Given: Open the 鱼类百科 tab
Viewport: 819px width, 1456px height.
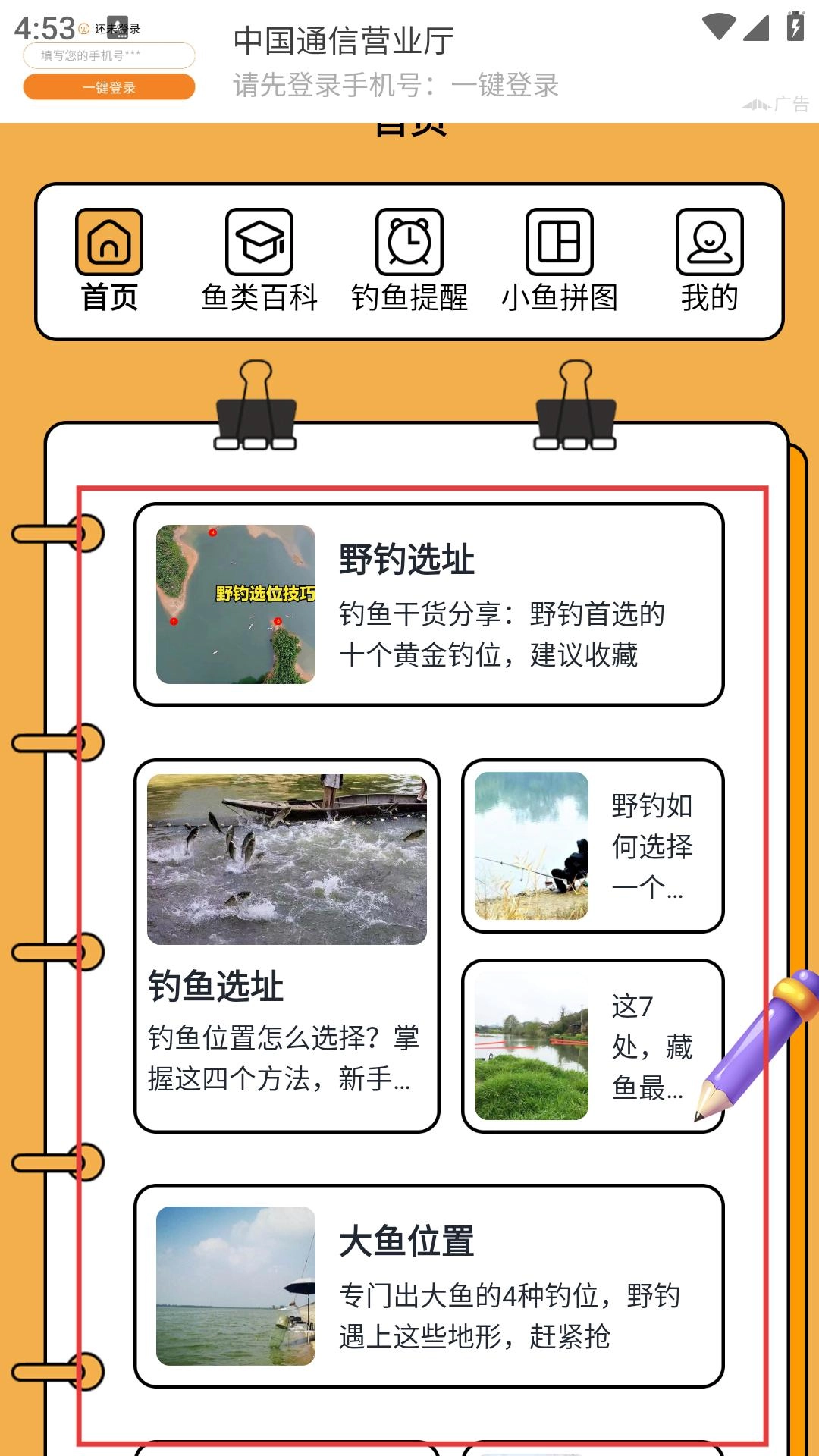Looking at the screenshot, I should pyautogui.click(x=259, y=260).
